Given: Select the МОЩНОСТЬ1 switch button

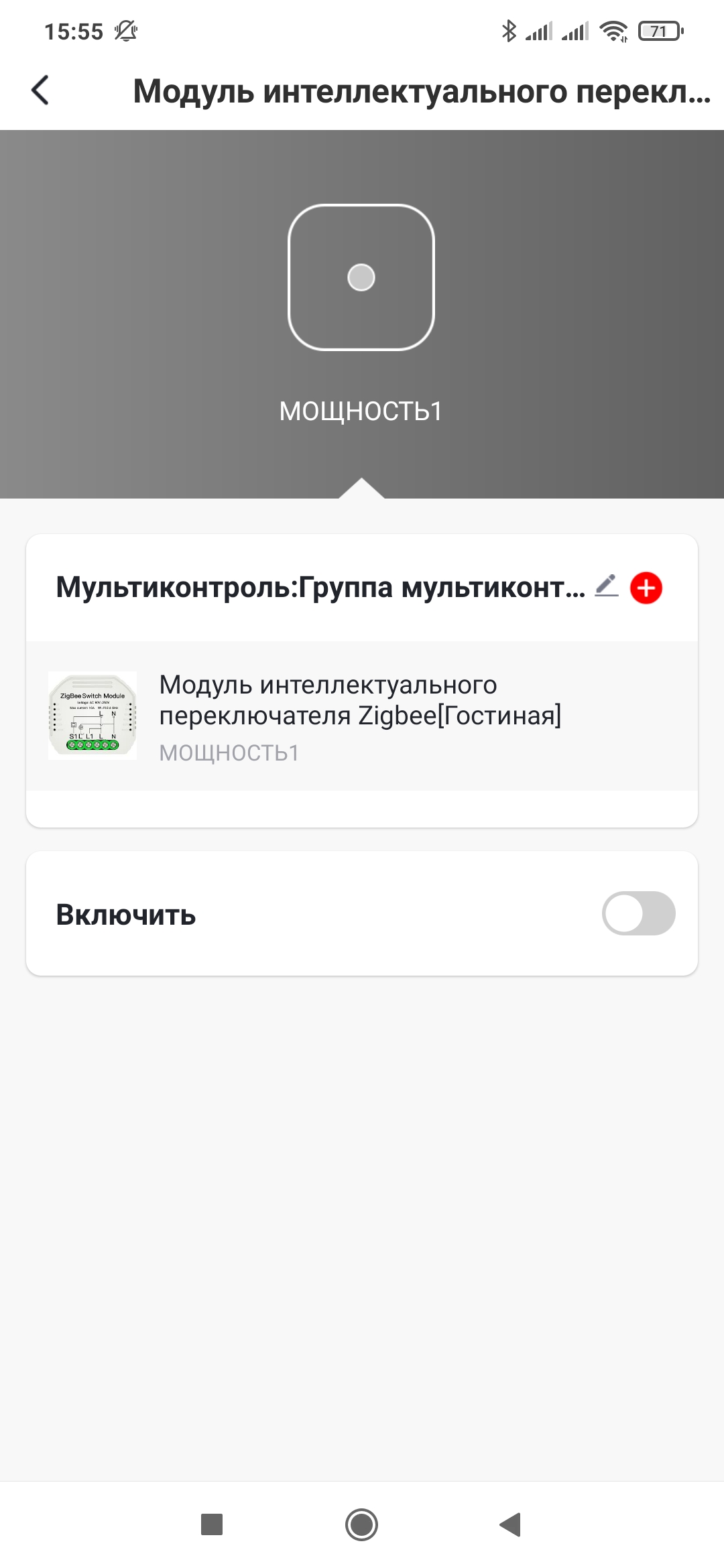Looking at the screenshot, I should tap(361, 277).
